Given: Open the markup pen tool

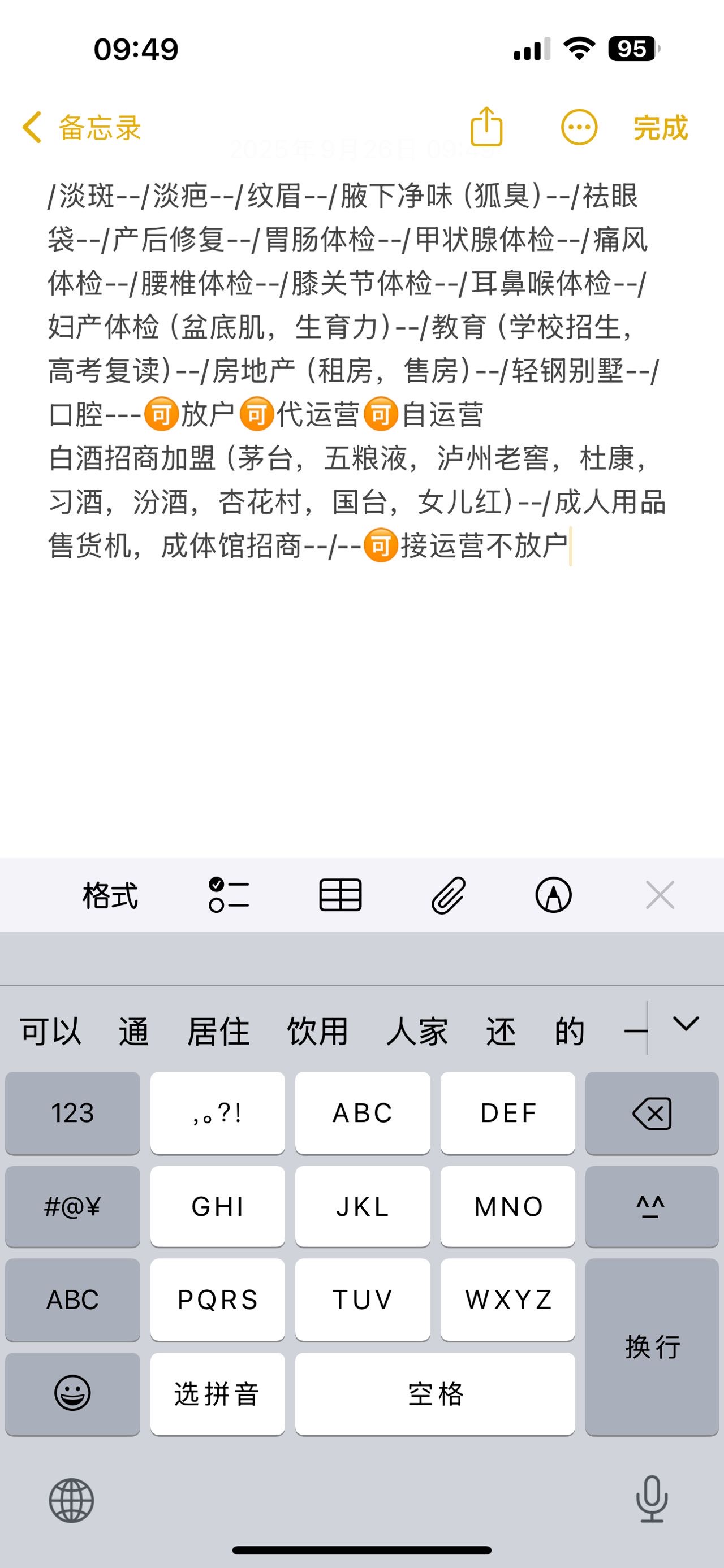Looking at the screenshot, I should pyautogui.click(x=553, y=895).
